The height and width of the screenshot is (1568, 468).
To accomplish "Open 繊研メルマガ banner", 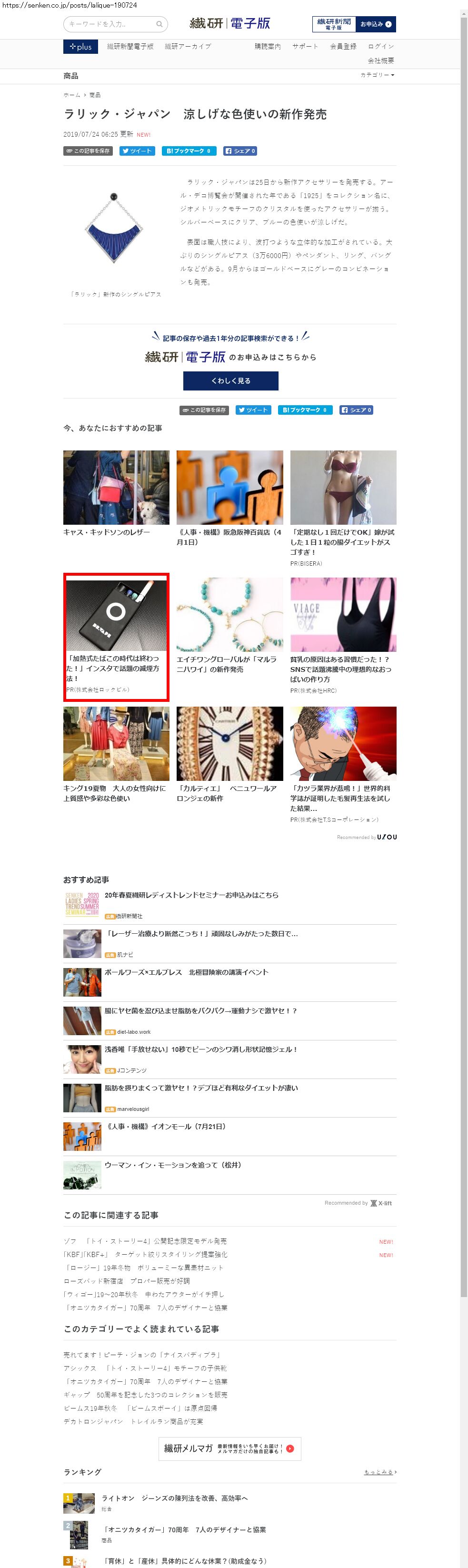I will click(x=229, y=1449).
